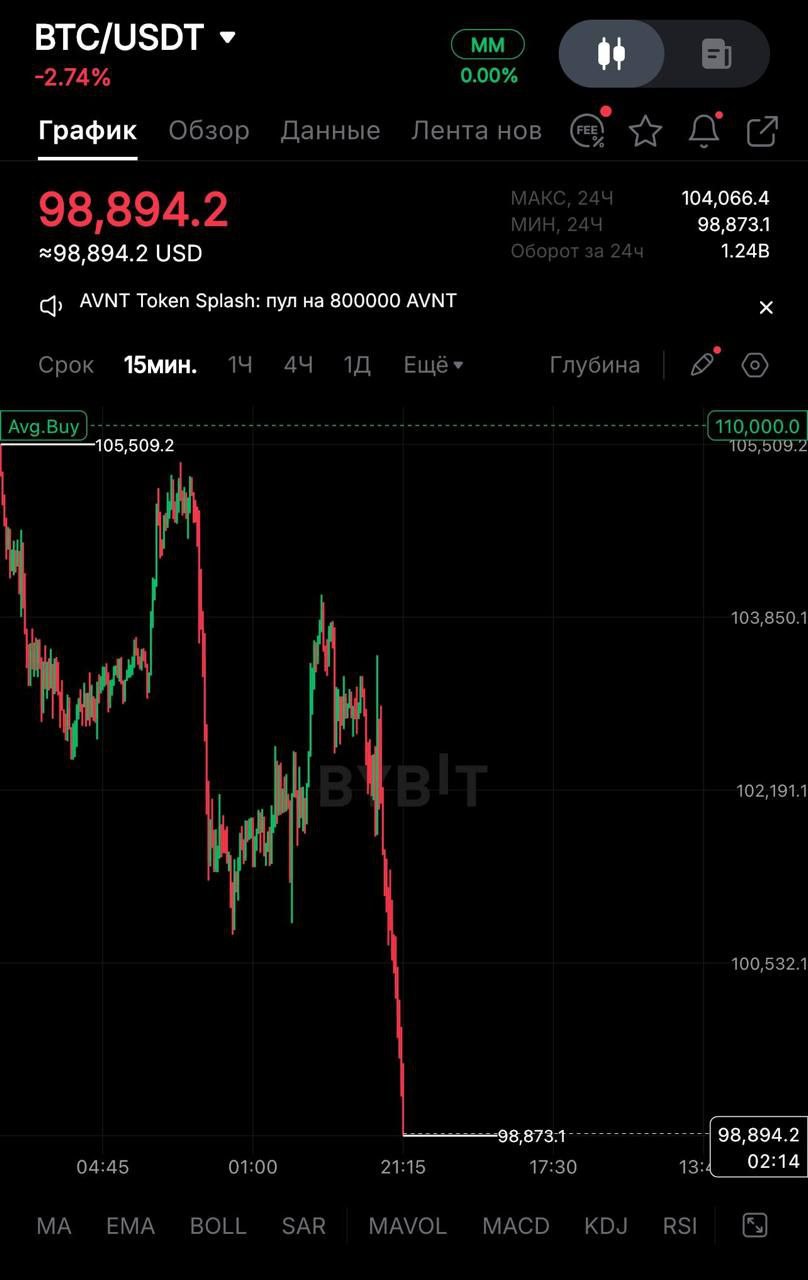Share the chart via share icon
Image resolution: width=808 pixels, height=1280 pixels.
pos(763,131)
